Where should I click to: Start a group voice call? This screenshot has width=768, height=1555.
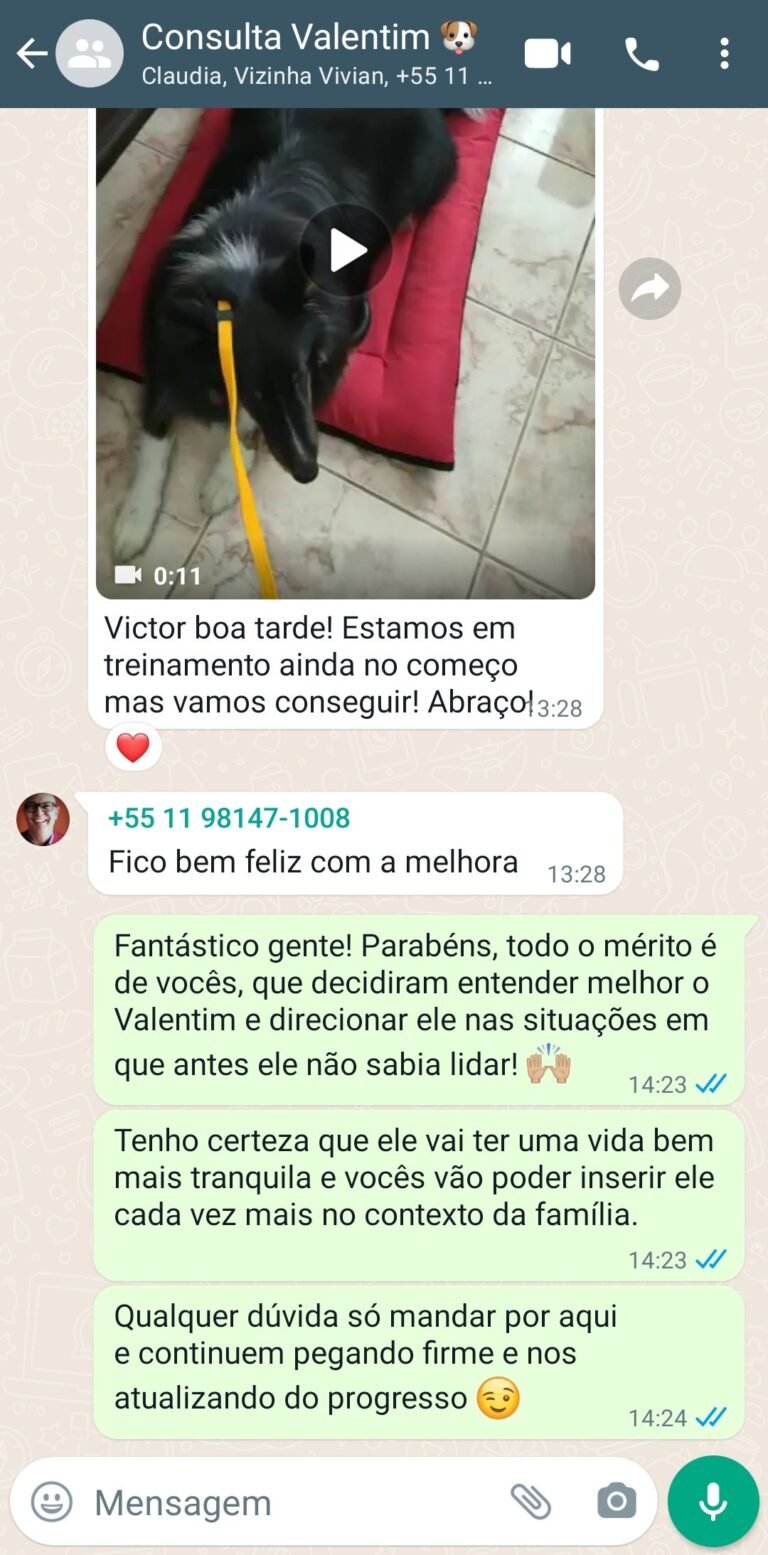coord(641,54)
